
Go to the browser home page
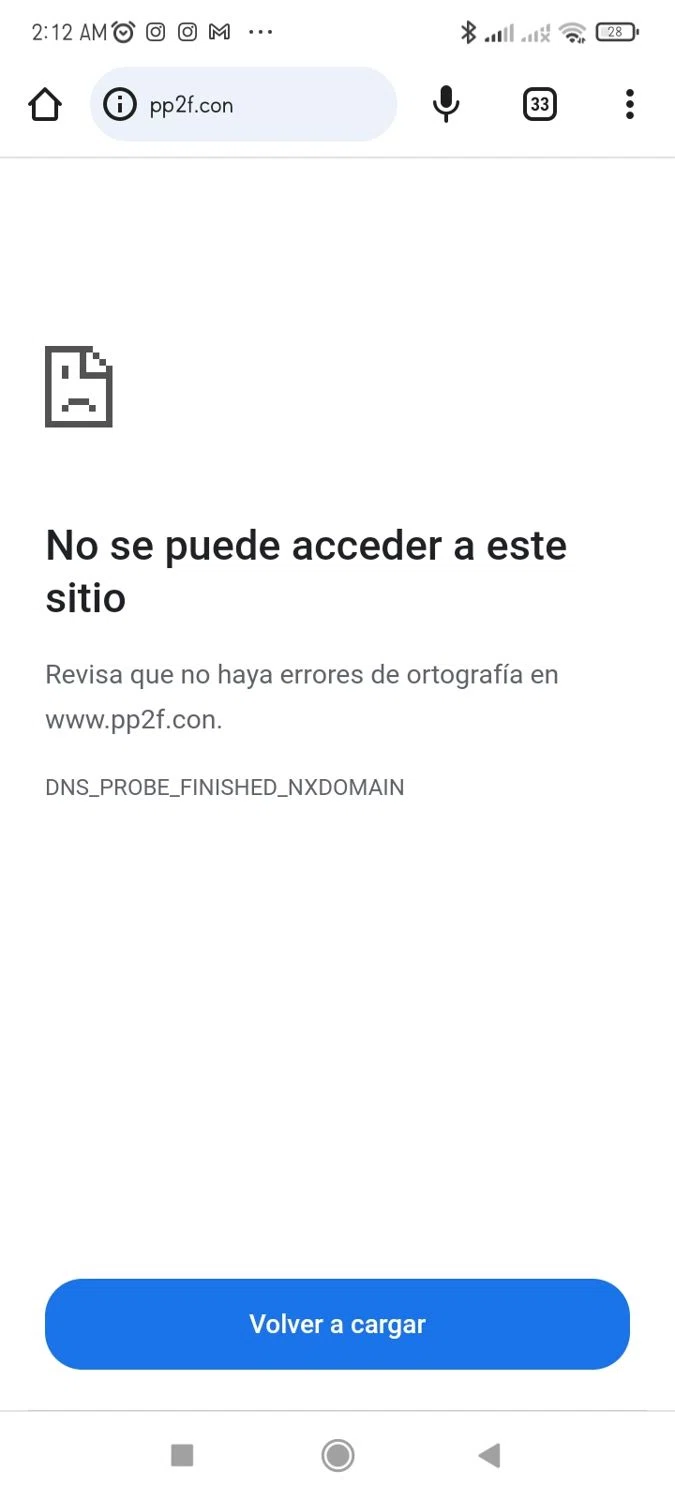45,104
